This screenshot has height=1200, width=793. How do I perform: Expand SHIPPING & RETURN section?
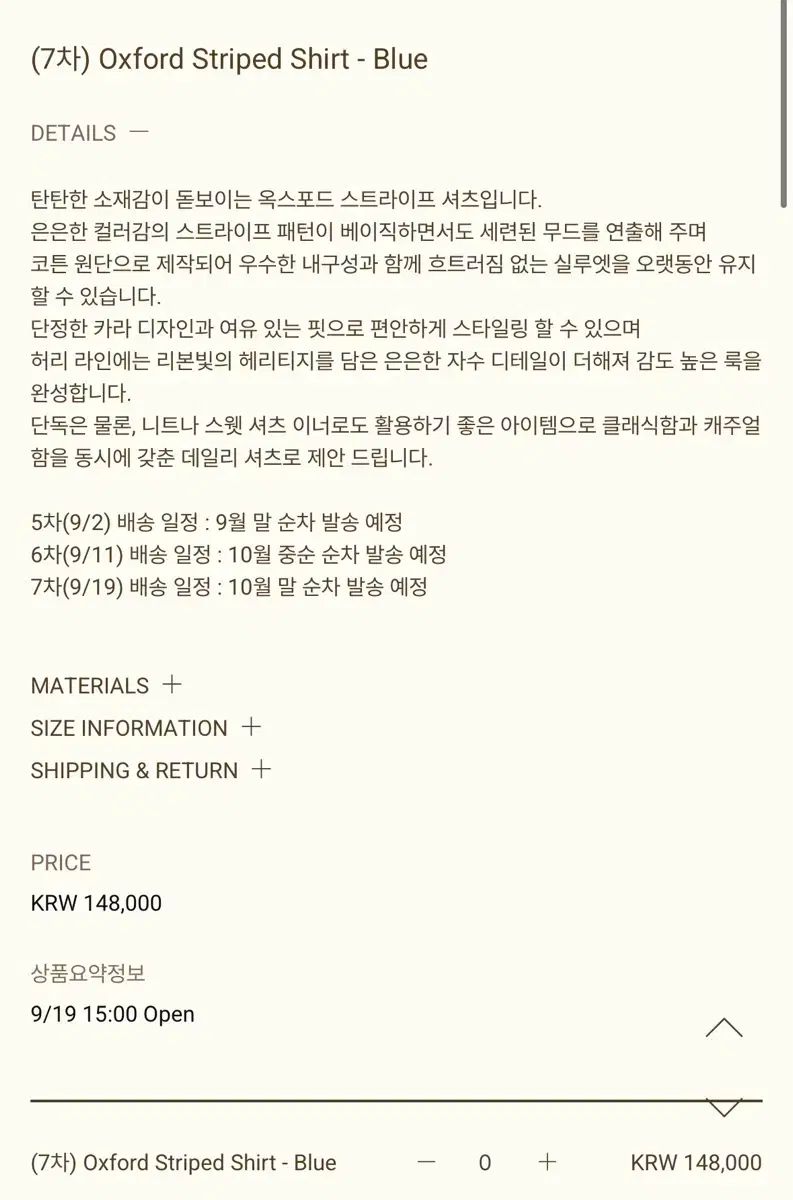(x=261, y=769)
